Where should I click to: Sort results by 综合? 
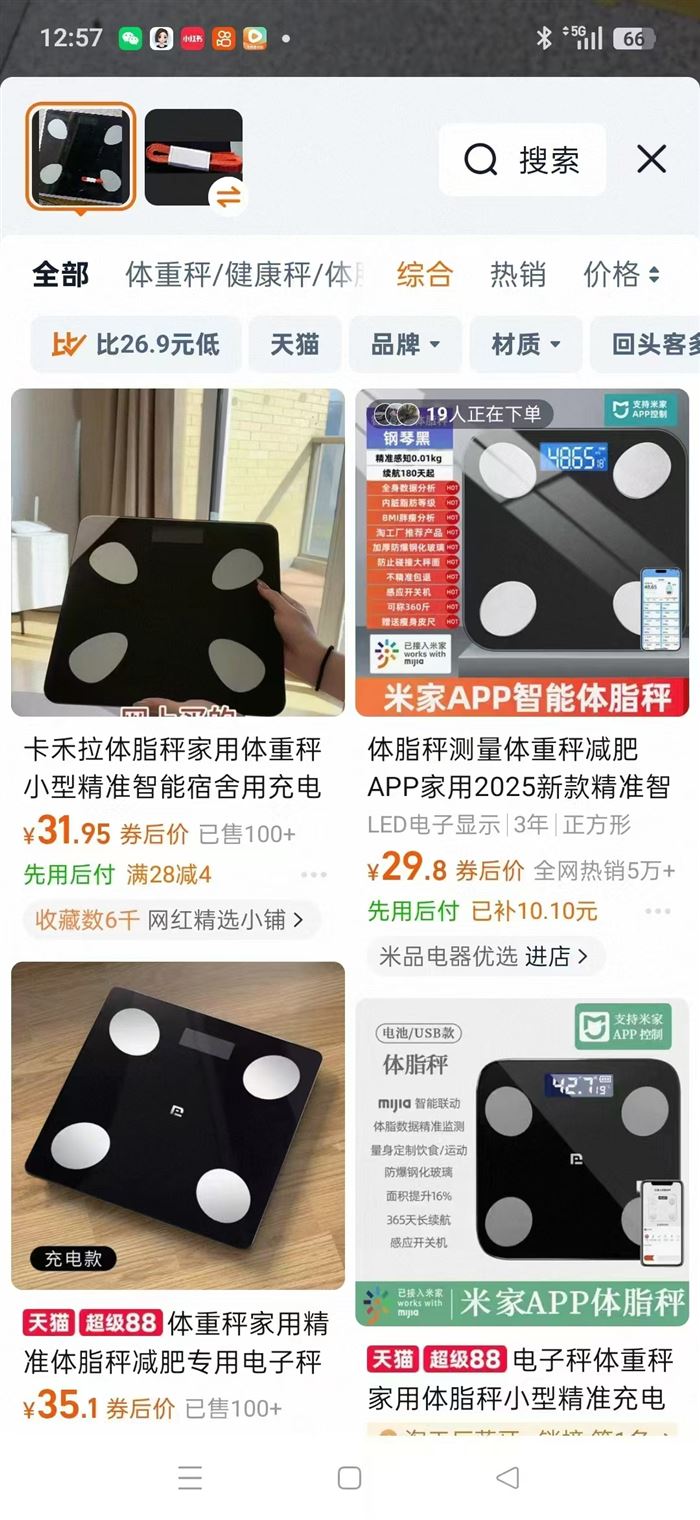[x=424, y=274]
